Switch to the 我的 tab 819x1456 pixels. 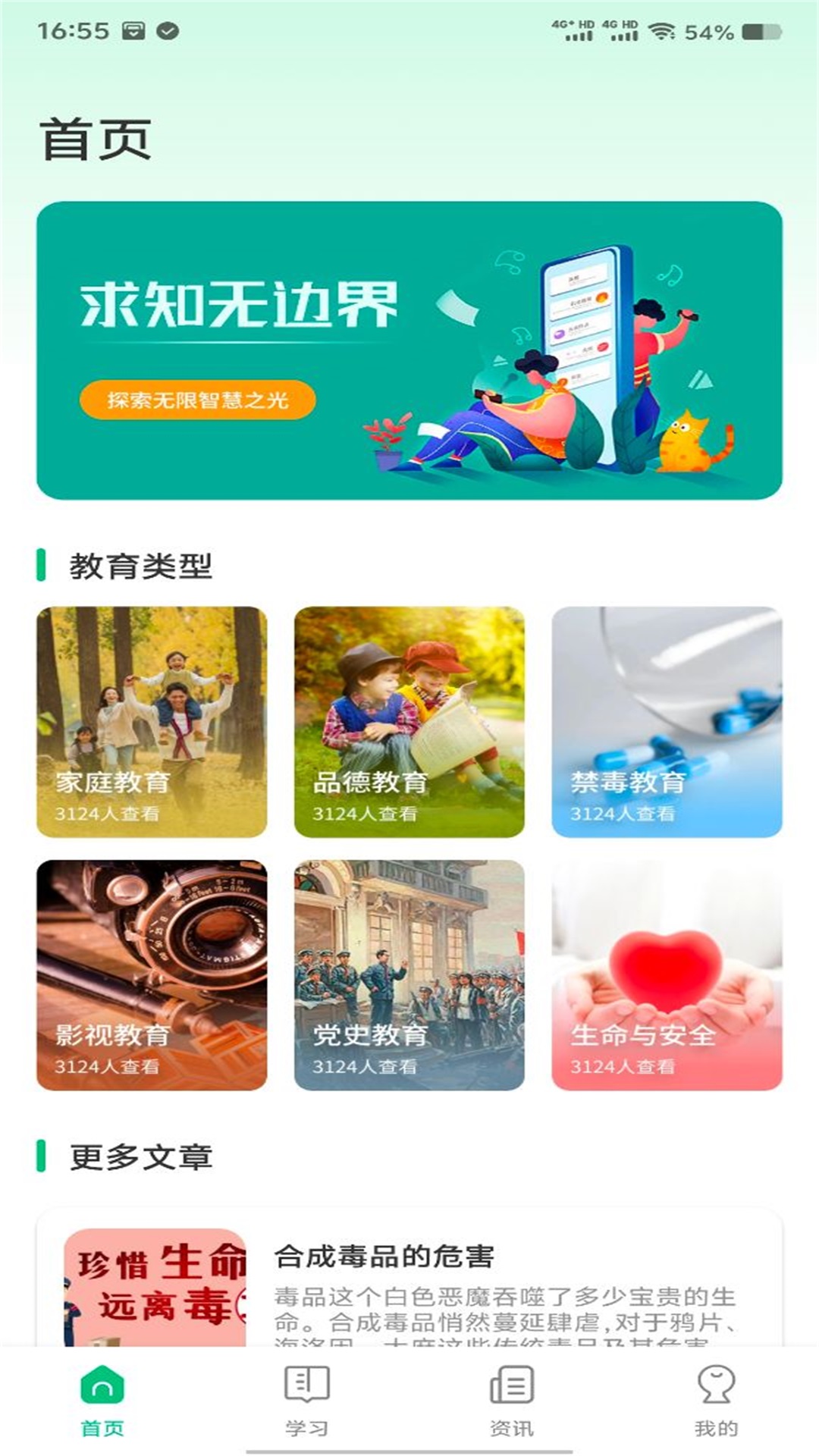[716, 1401]
